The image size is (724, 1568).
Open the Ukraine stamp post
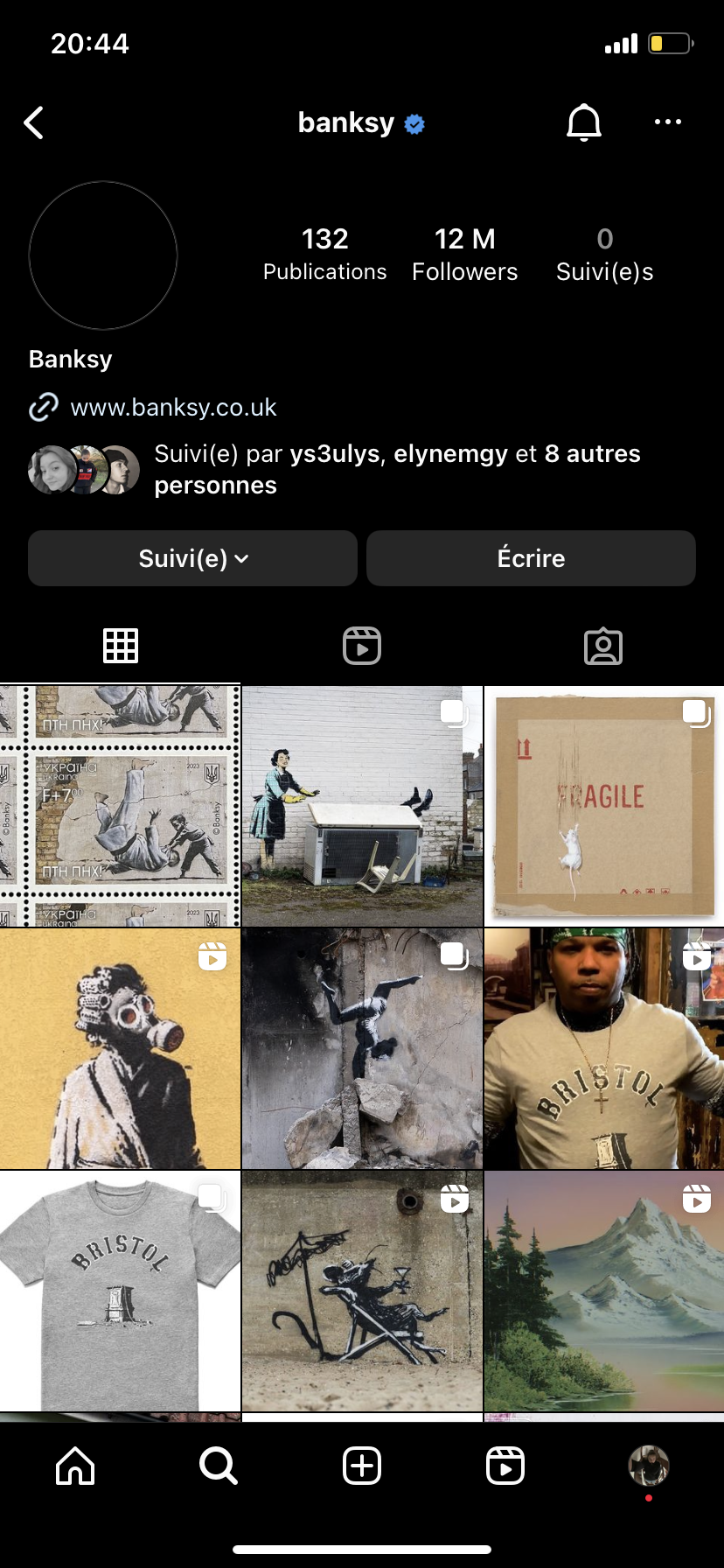120,806
